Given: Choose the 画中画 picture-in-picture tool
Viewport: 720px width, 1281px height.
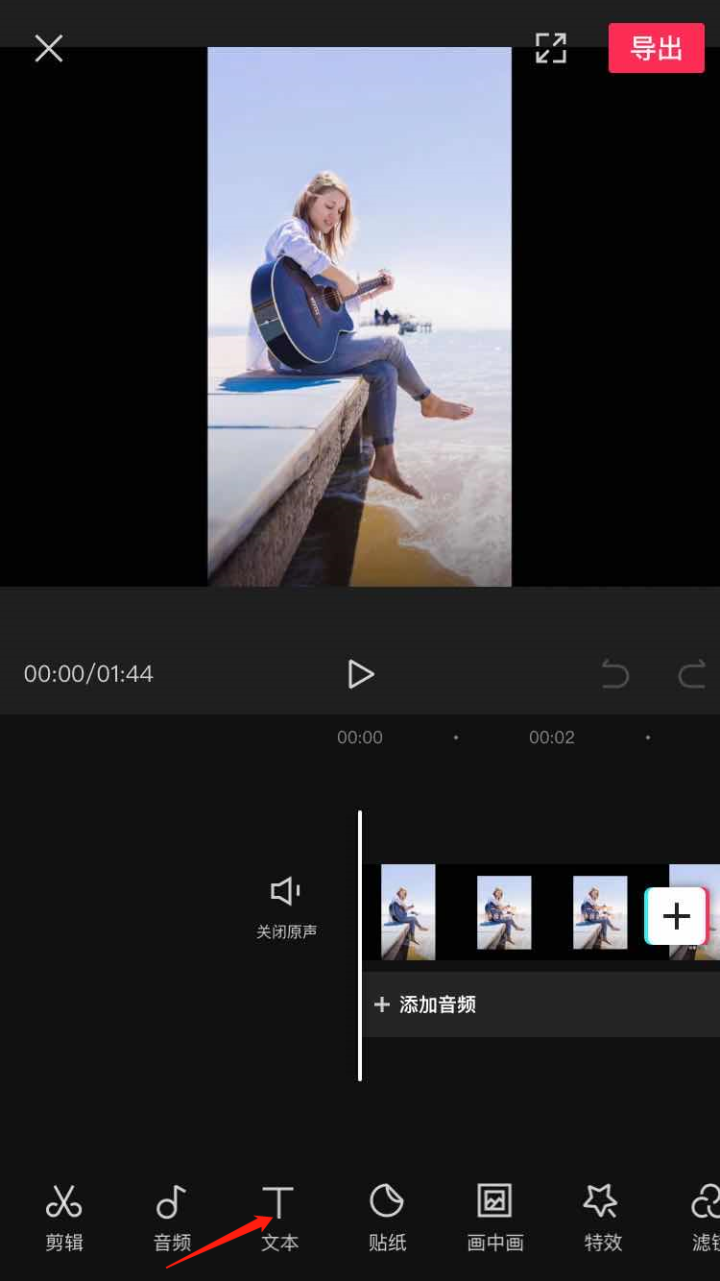Looking at the screenshot, I should [x=495, y=1217].
